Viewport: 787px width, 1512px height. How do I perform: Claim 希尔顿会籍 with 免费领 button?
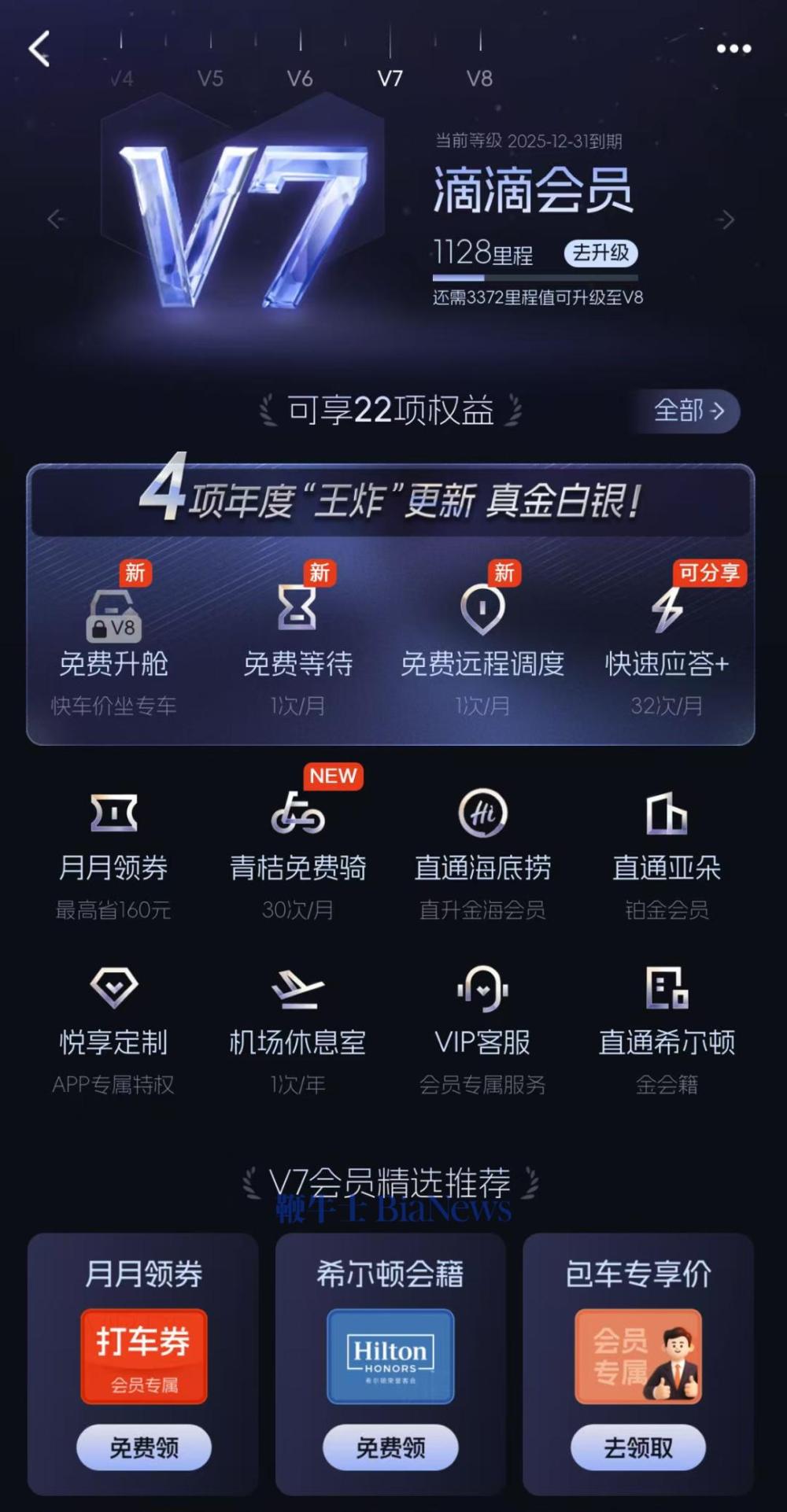coord(390,1447)
